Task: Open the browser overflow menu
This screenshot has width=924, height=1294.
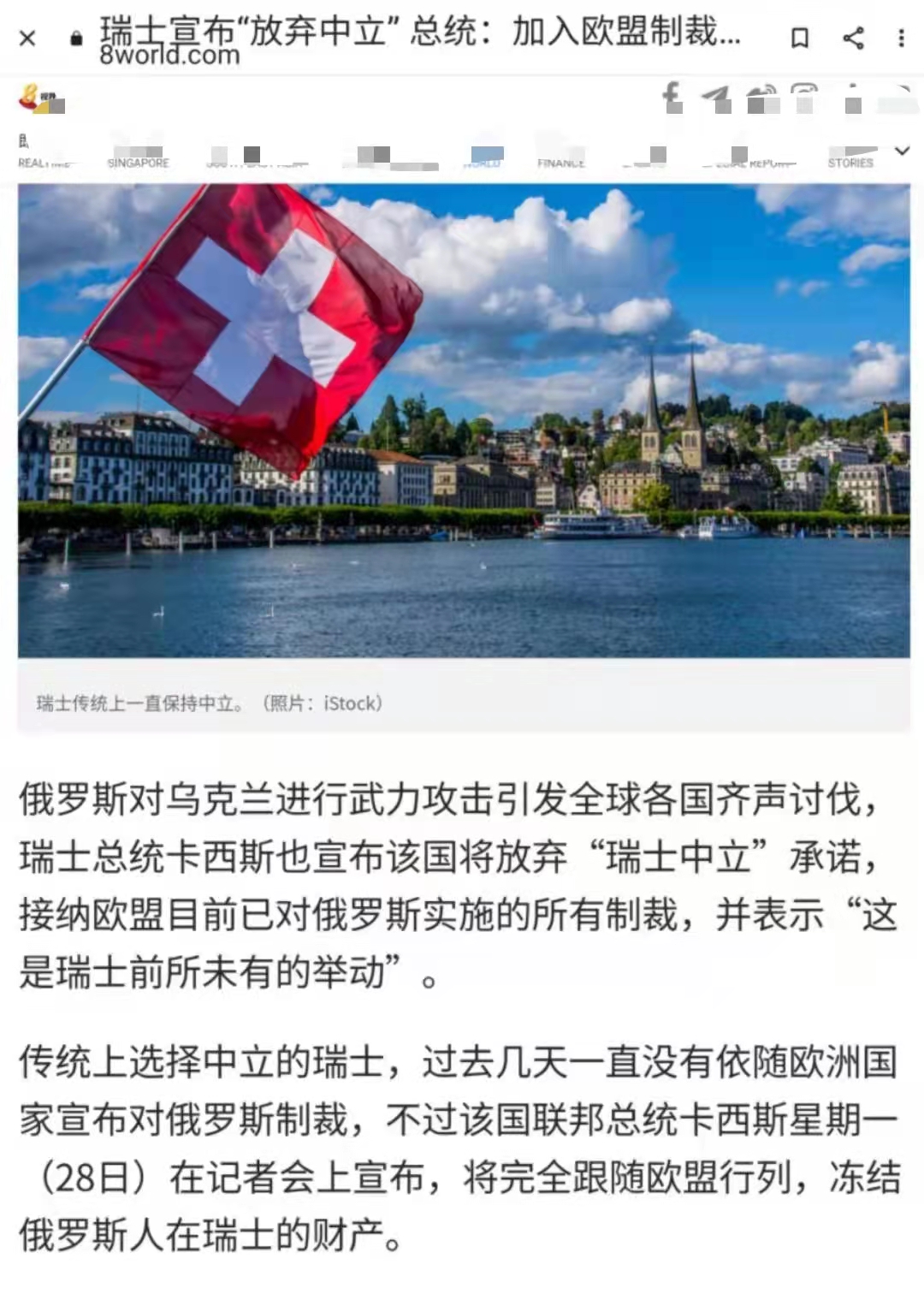Action: (x=901, y=39)
